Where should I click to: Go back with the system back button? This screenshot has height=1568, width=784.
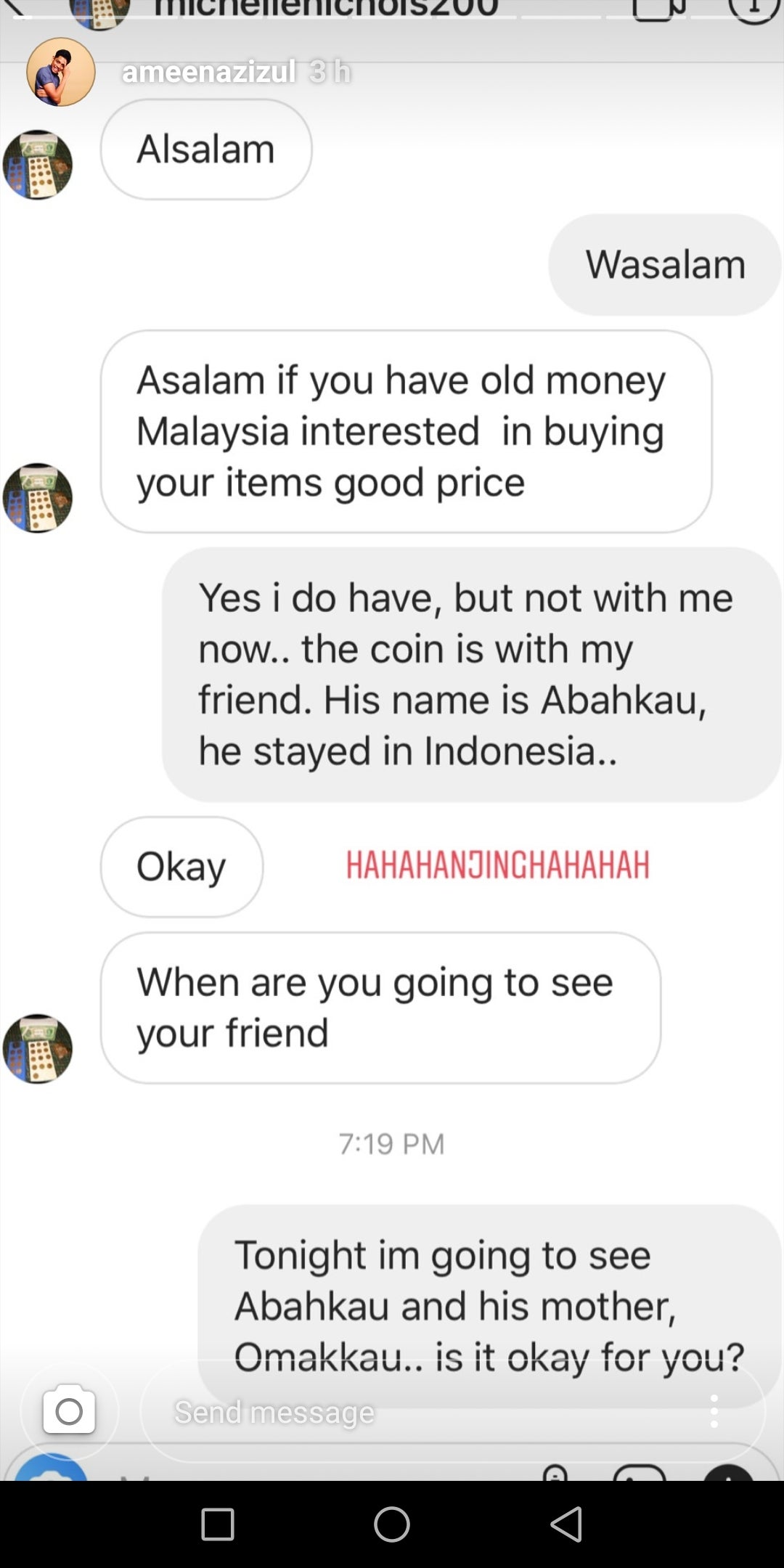click(566, 1524)
